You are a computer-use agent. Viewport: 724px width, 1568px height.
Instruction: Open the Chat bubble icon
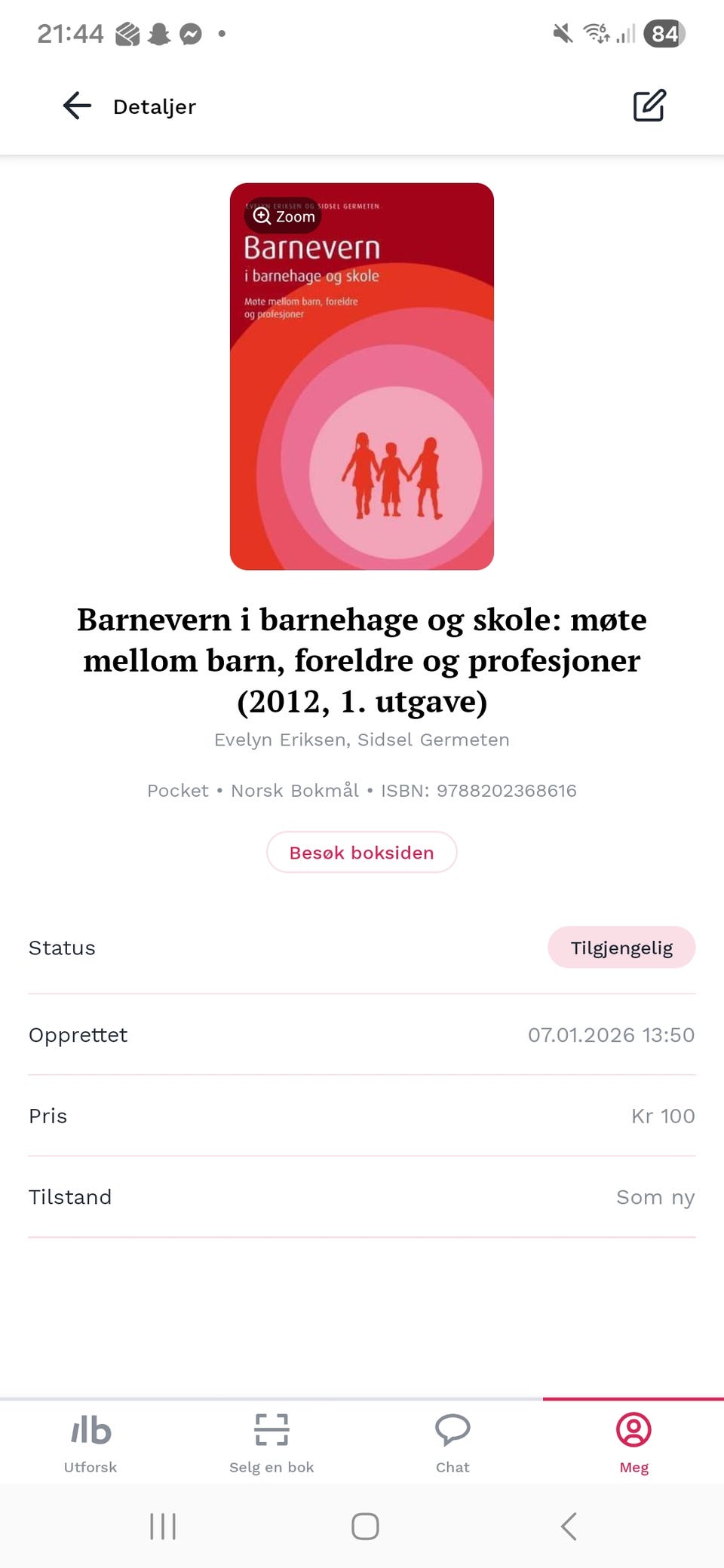[452, 1430]
